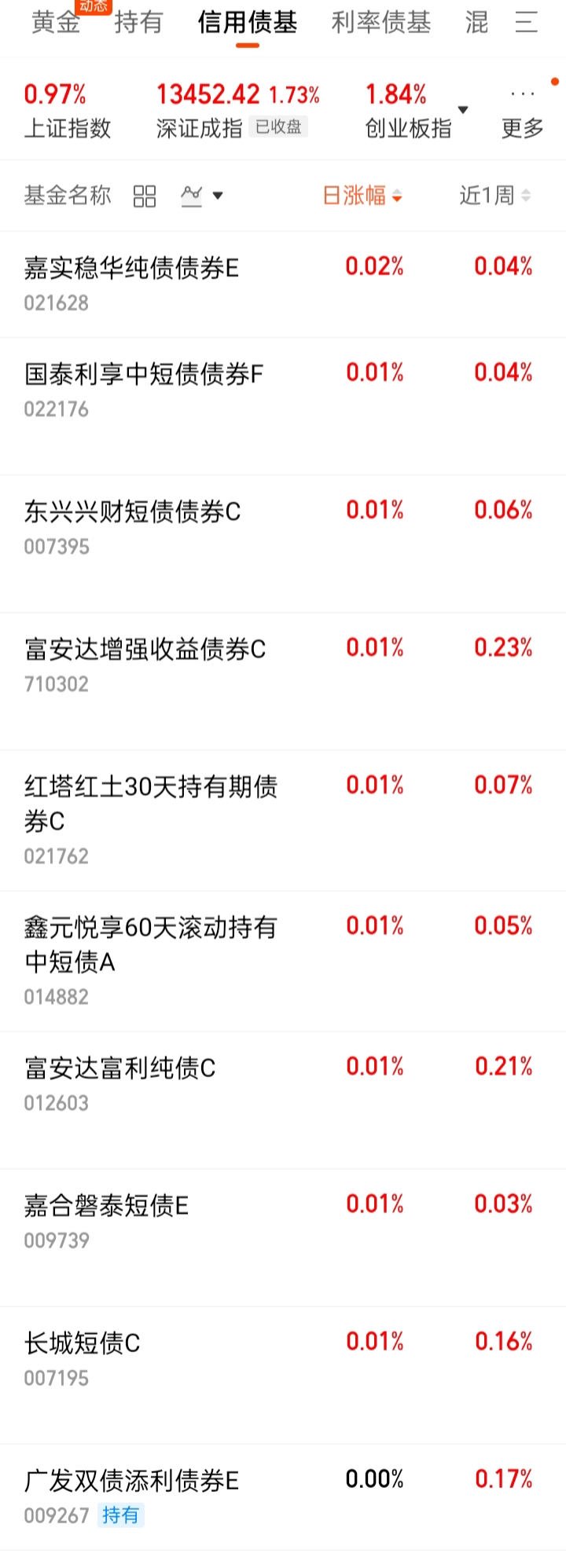Switch to the 黄金 tab
This screenshot has width=566, height=1568.
click(x=56, y=23)
